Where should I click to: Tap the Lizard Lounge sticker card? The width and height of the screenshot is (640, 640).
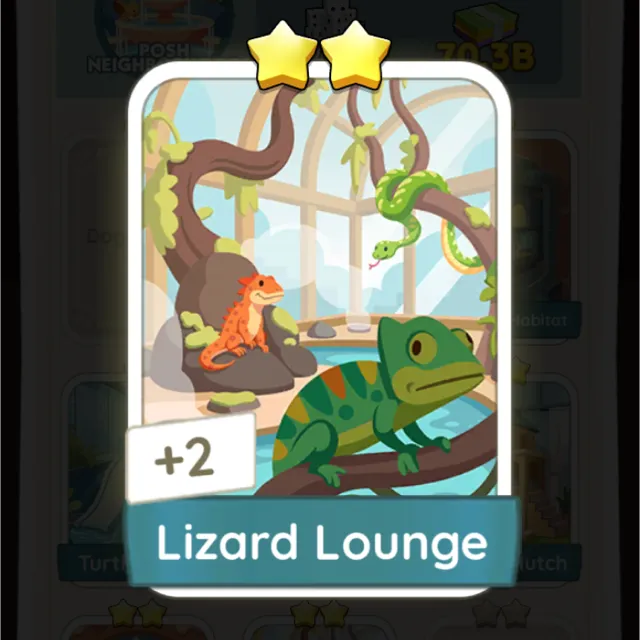tap(320, 300)
